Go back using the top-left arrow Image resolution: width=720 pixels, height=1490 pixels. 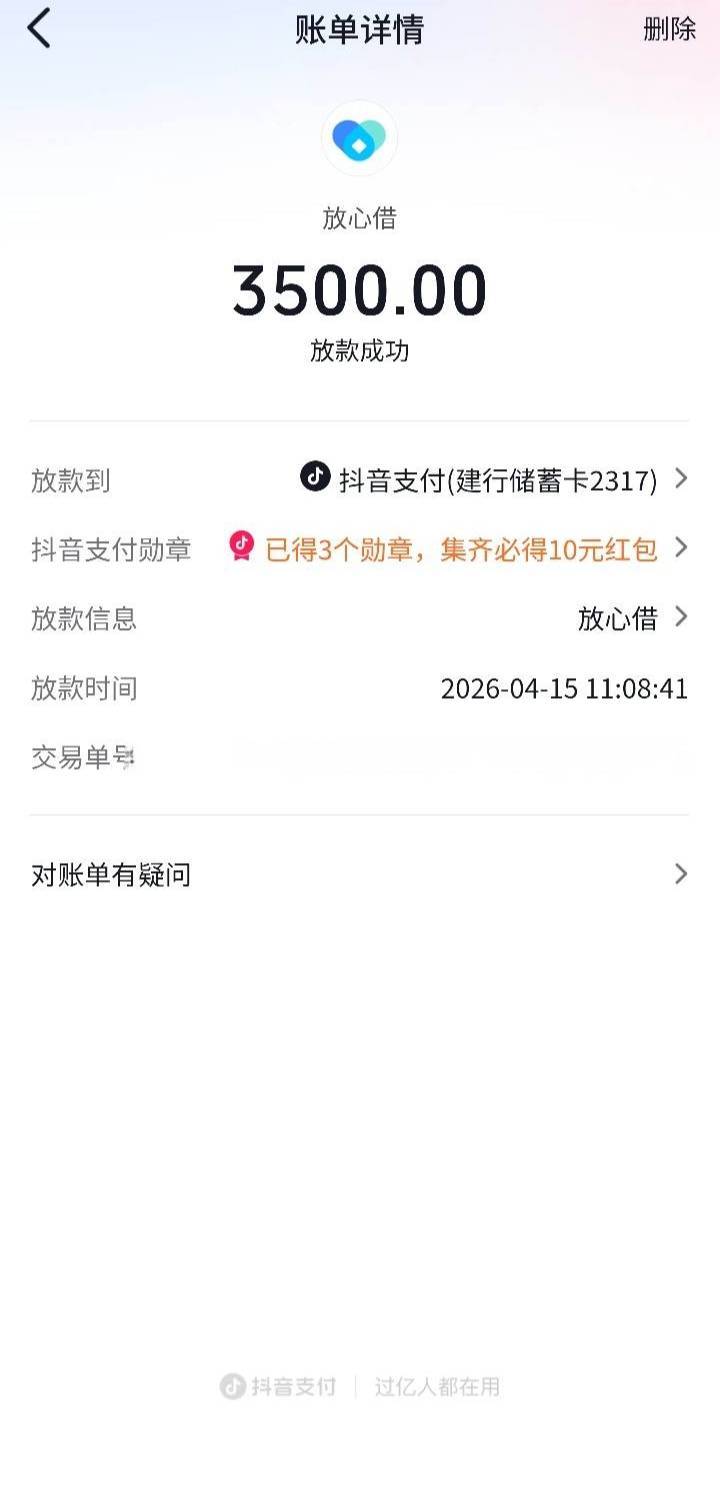pyautogui.click(x=39, y=29)
